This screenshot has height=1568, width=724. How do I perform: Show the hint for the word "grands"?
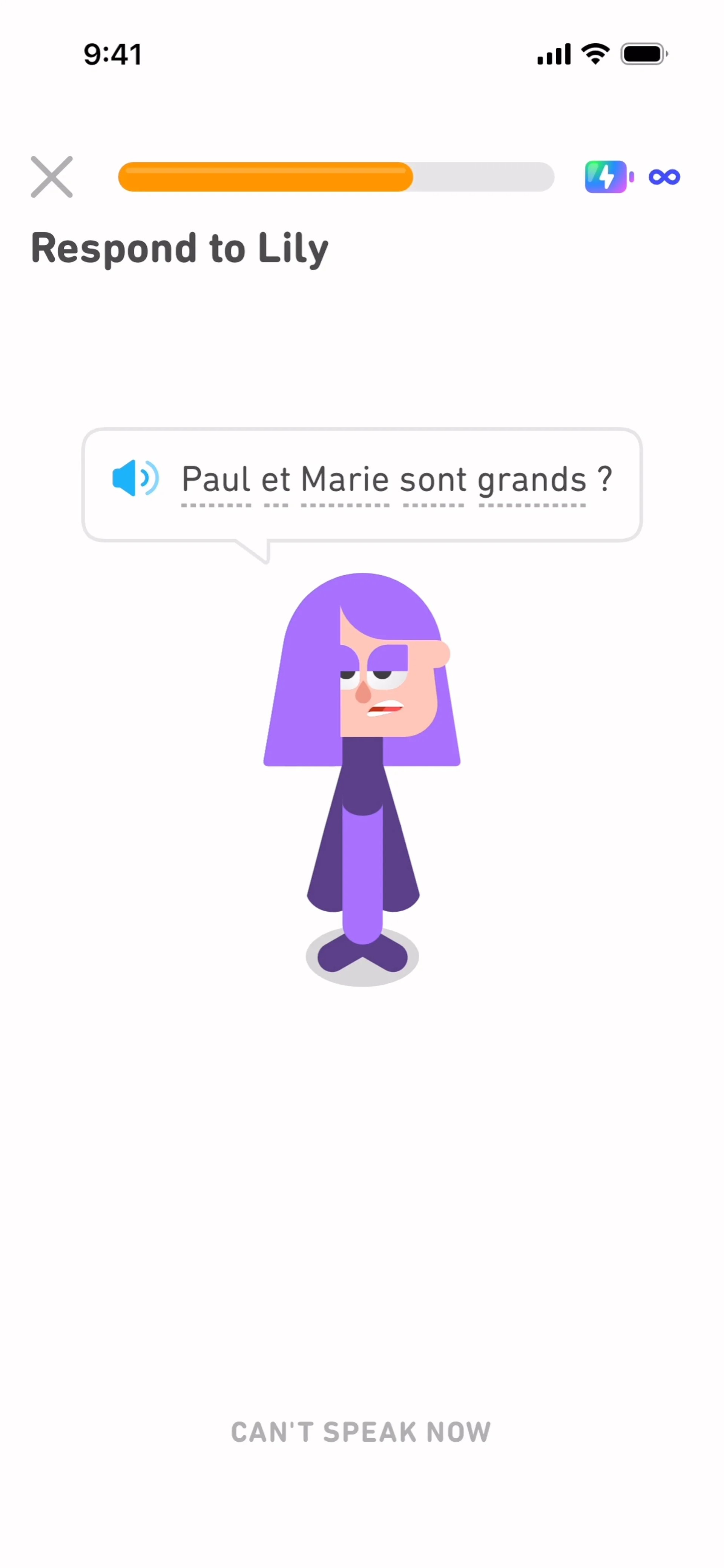[532, 481]
